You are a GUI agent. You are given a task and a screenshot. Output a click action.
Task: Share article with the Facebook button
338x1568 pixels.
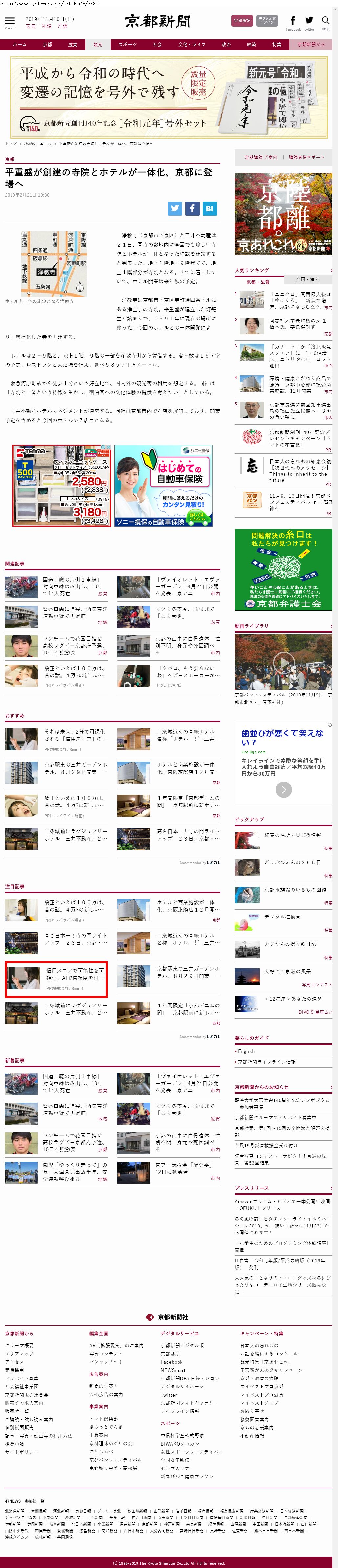192,208
